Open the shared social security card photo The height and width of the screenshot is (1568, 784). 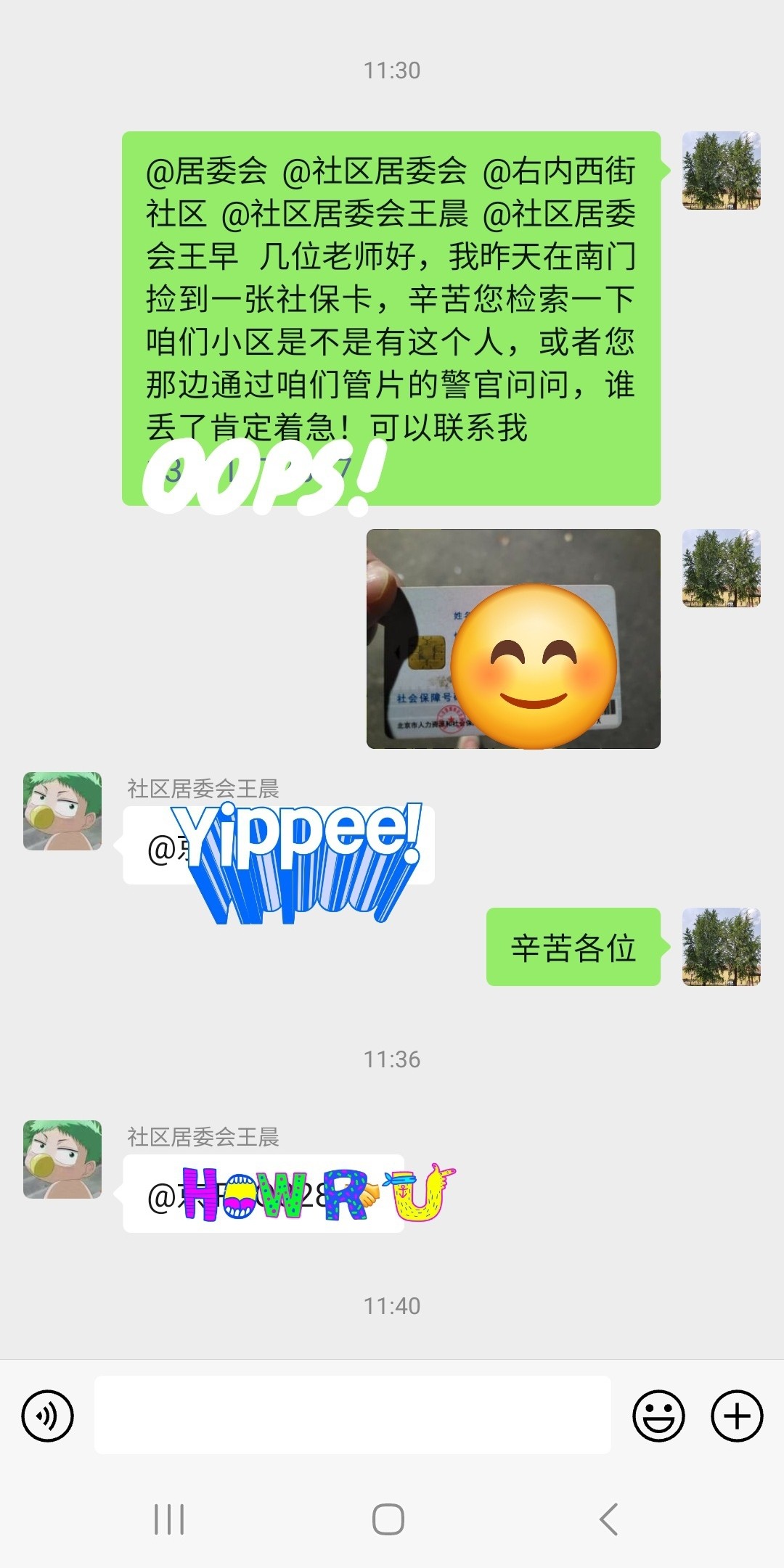[513, 639]
